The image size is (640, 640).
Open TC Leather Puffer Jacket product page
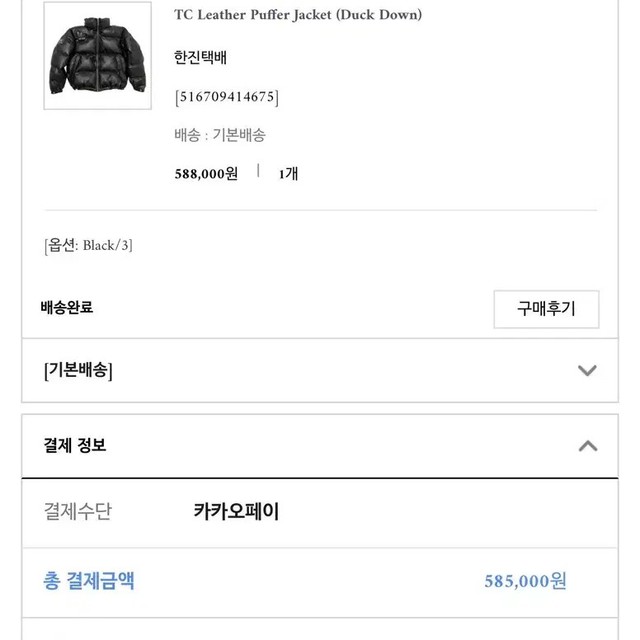(x=298, y=15)
